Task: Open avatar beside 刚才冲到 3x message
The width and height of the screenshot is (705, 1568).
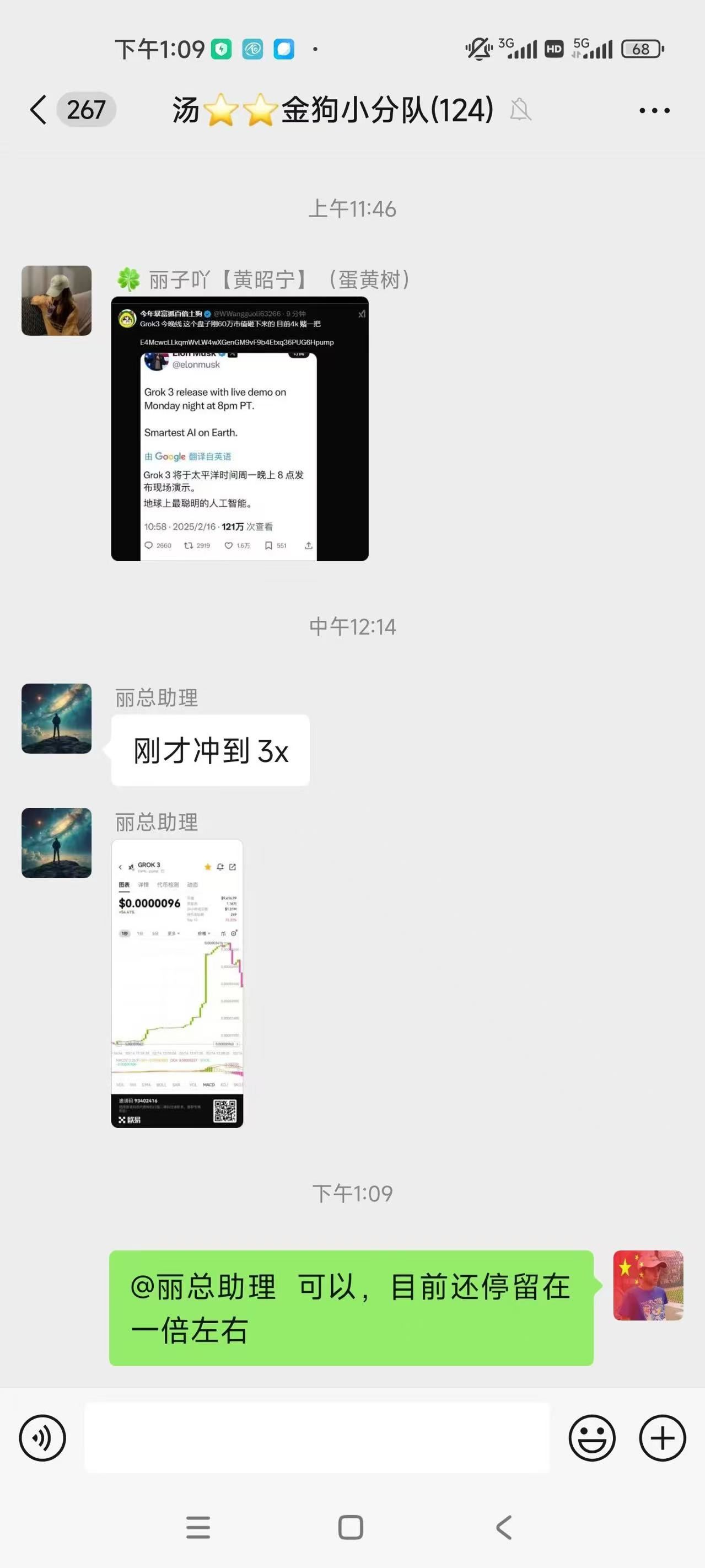Action: [x=57, y=718]
